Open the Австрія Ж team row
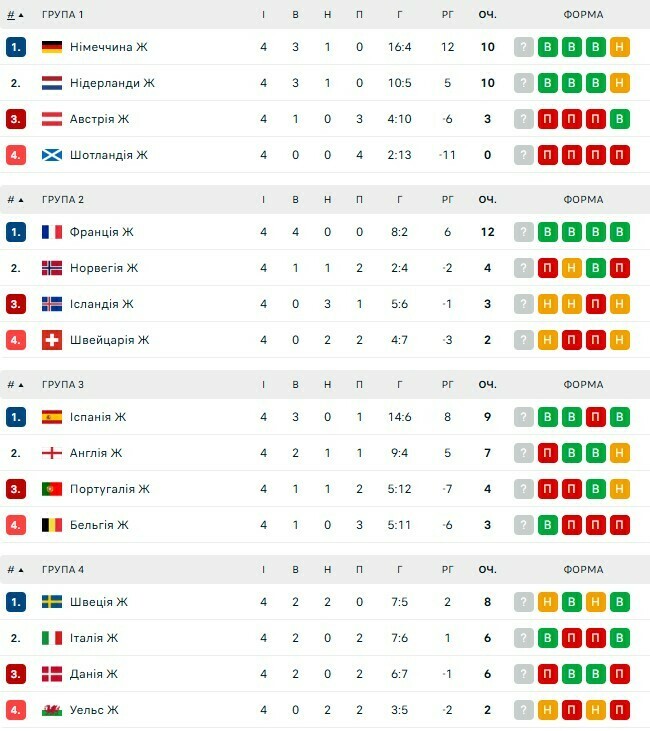650x731 pixels. (x=99, y=119)
